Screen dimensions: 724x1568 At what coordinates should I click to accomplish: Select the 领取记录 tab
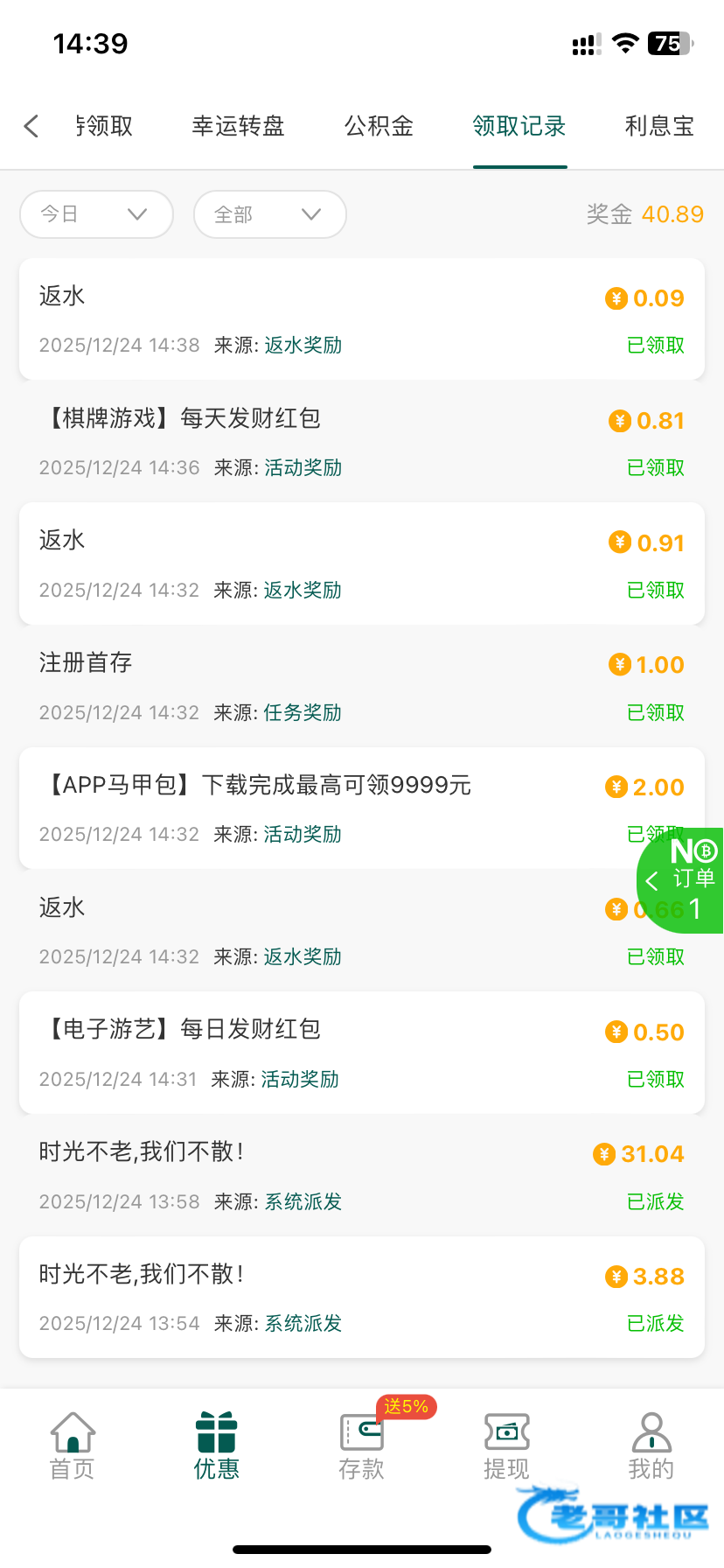(x=519, y=127)
